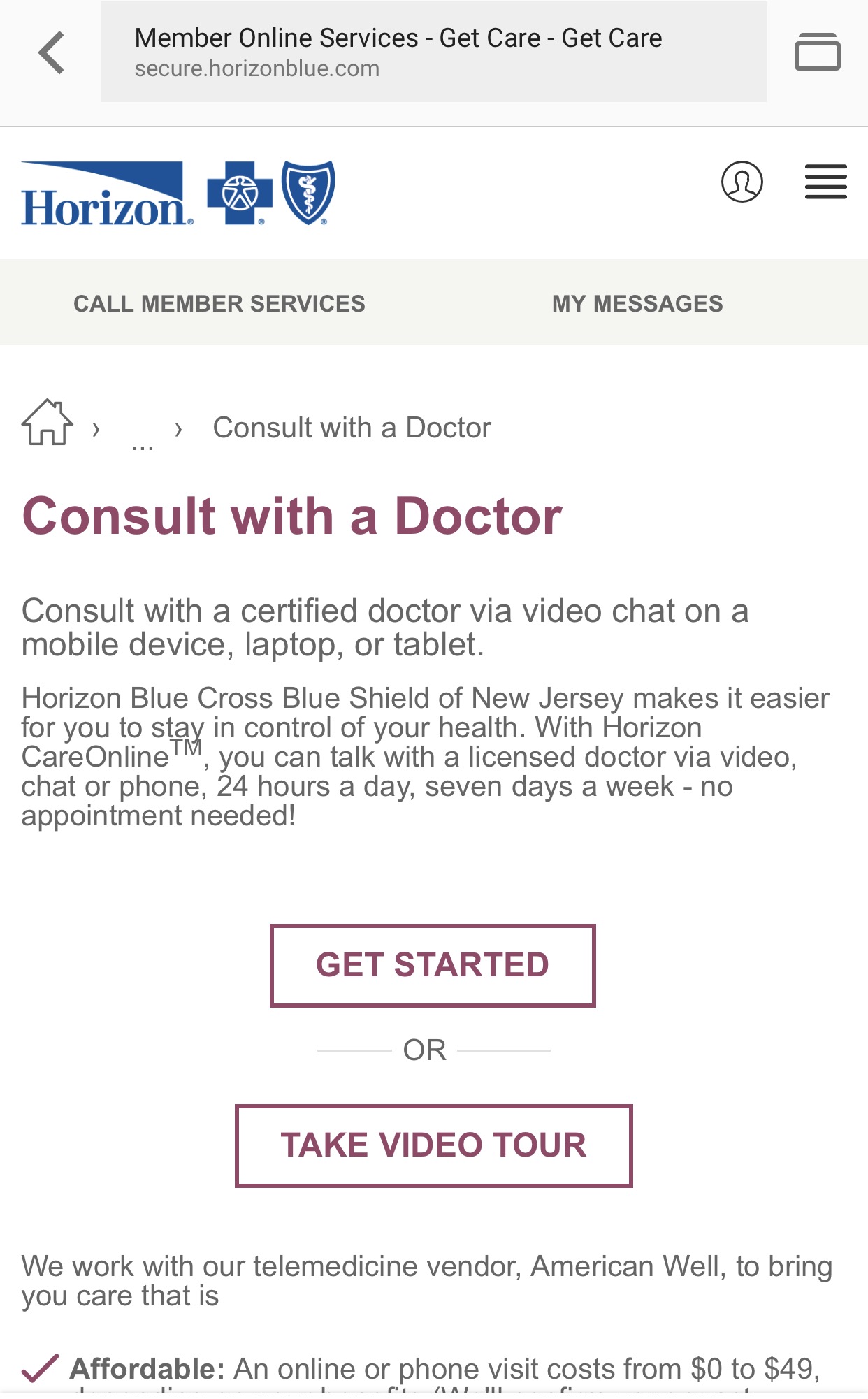Open the hamburger menu
Image resolution: width=868 pixels, height=1399 pixels.
(825, 182)
